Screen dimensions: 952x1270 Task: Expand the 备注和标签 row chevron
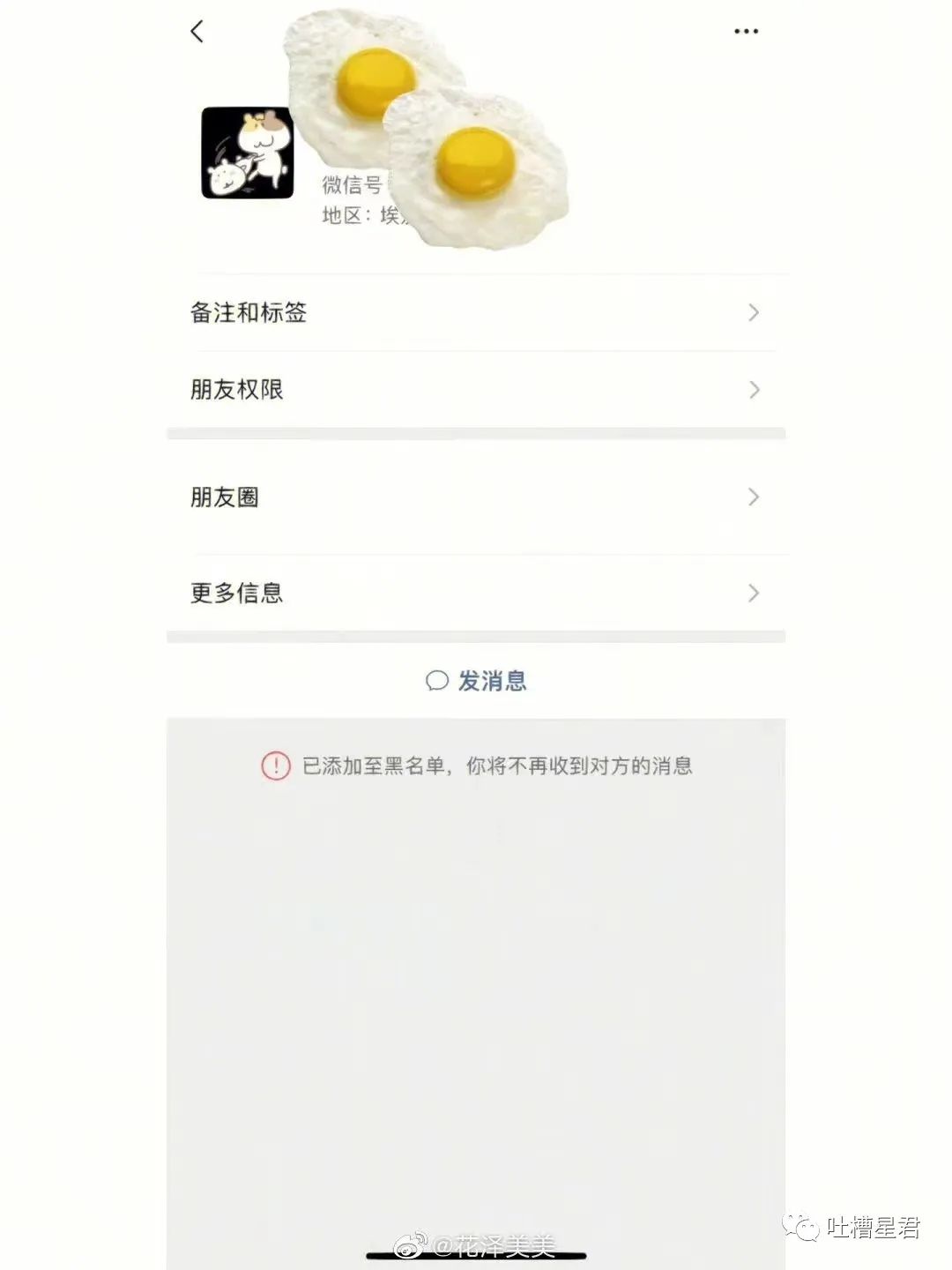coord(752,312)
